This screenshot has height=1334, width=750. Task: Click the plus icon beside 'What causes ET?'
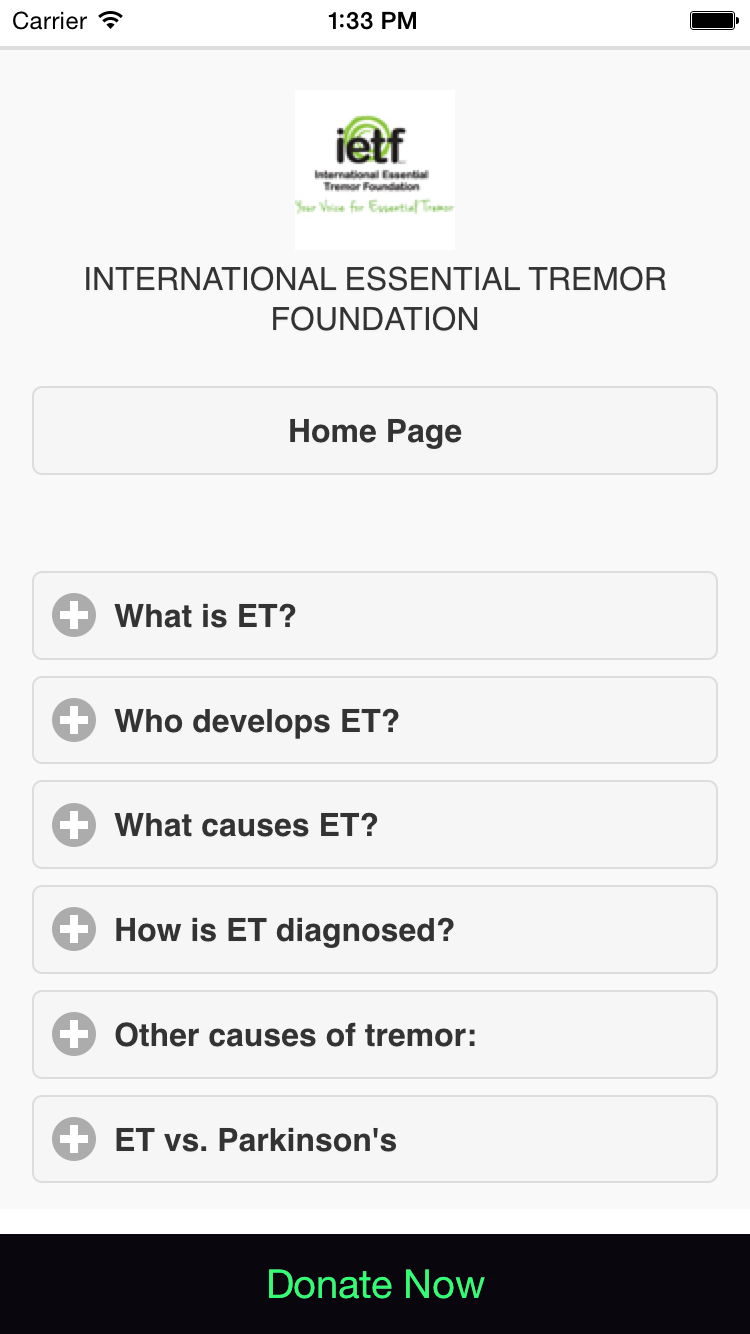[x=73, y=825]
